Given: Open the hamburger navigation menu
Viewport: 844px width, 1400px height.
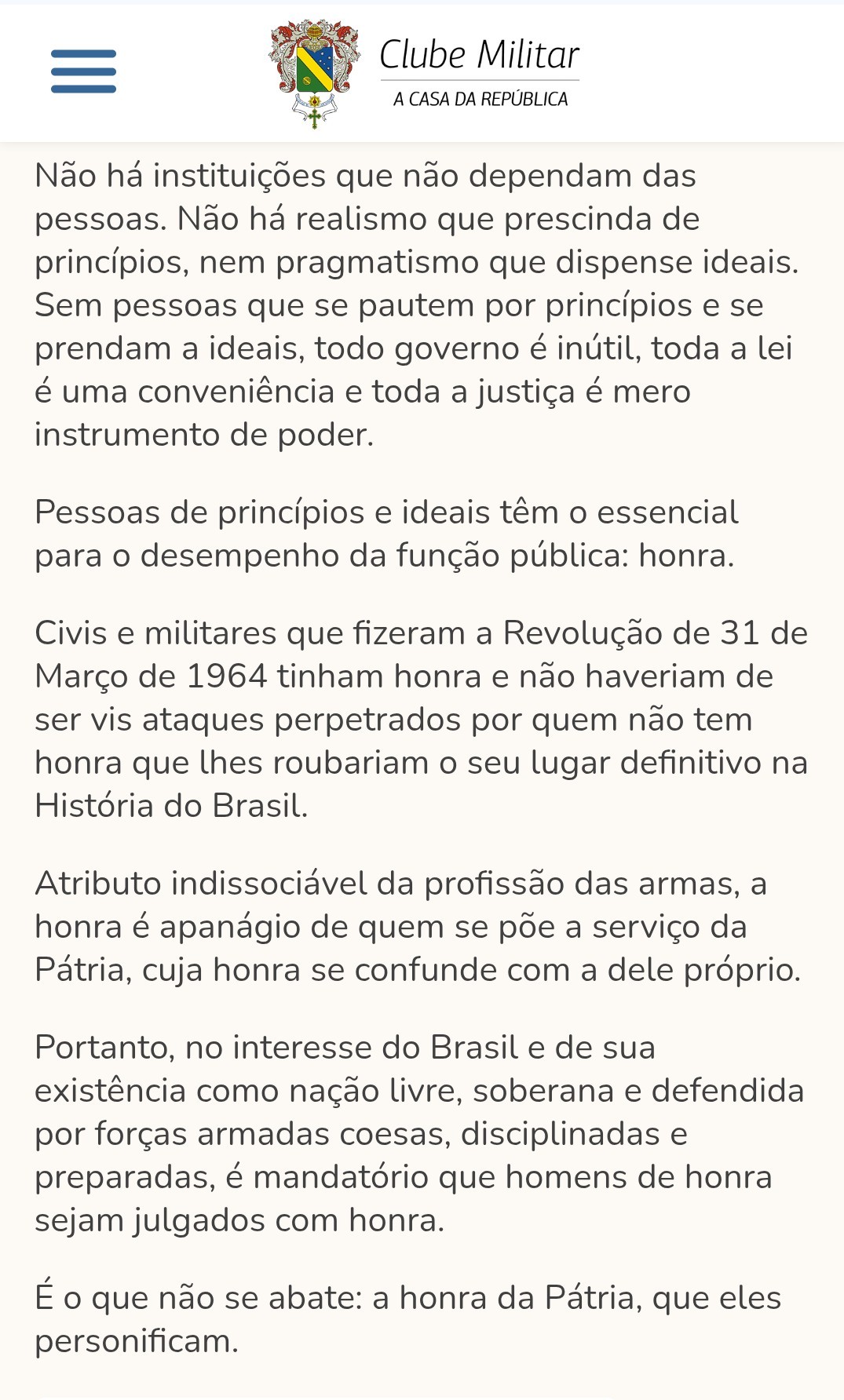Looking at the screenshot, I should [x=83, y=71].
